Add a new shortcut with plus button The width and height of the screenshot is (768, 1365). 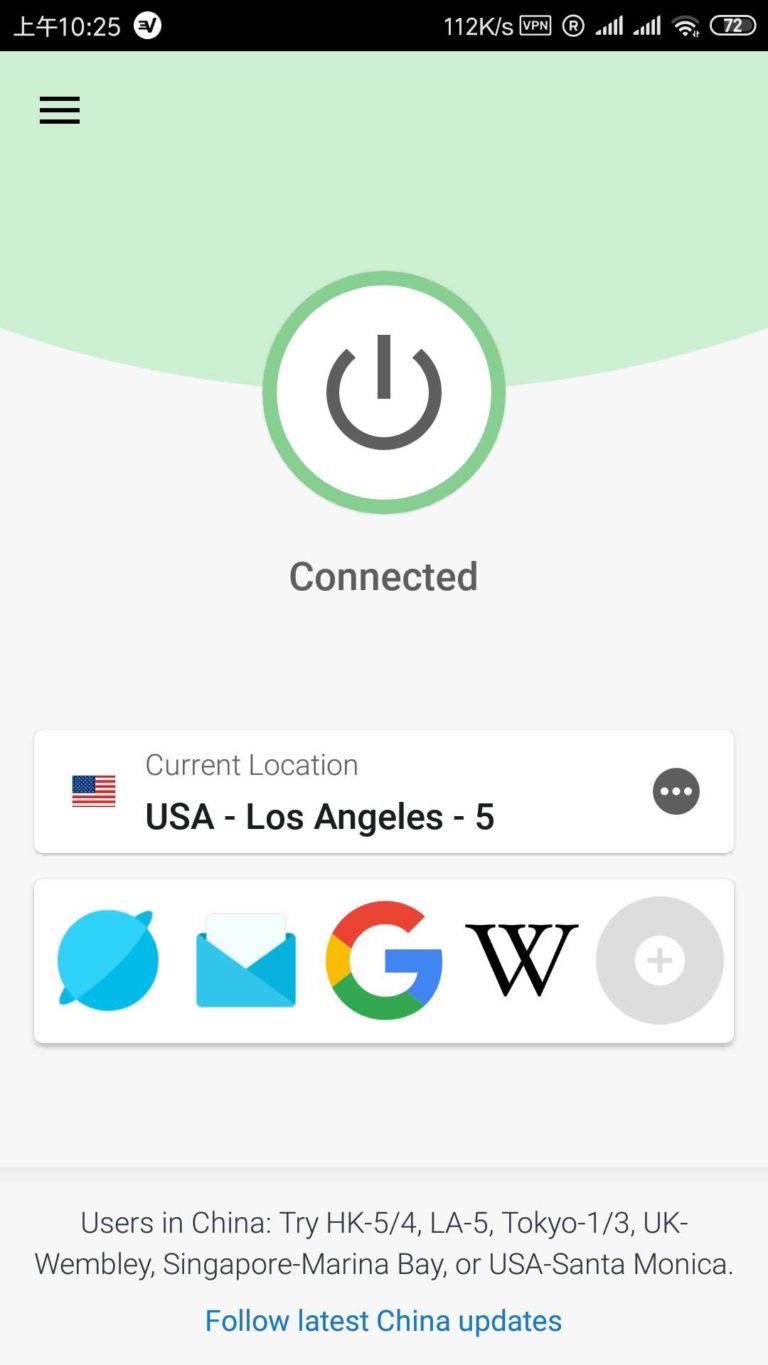(660, 960)
